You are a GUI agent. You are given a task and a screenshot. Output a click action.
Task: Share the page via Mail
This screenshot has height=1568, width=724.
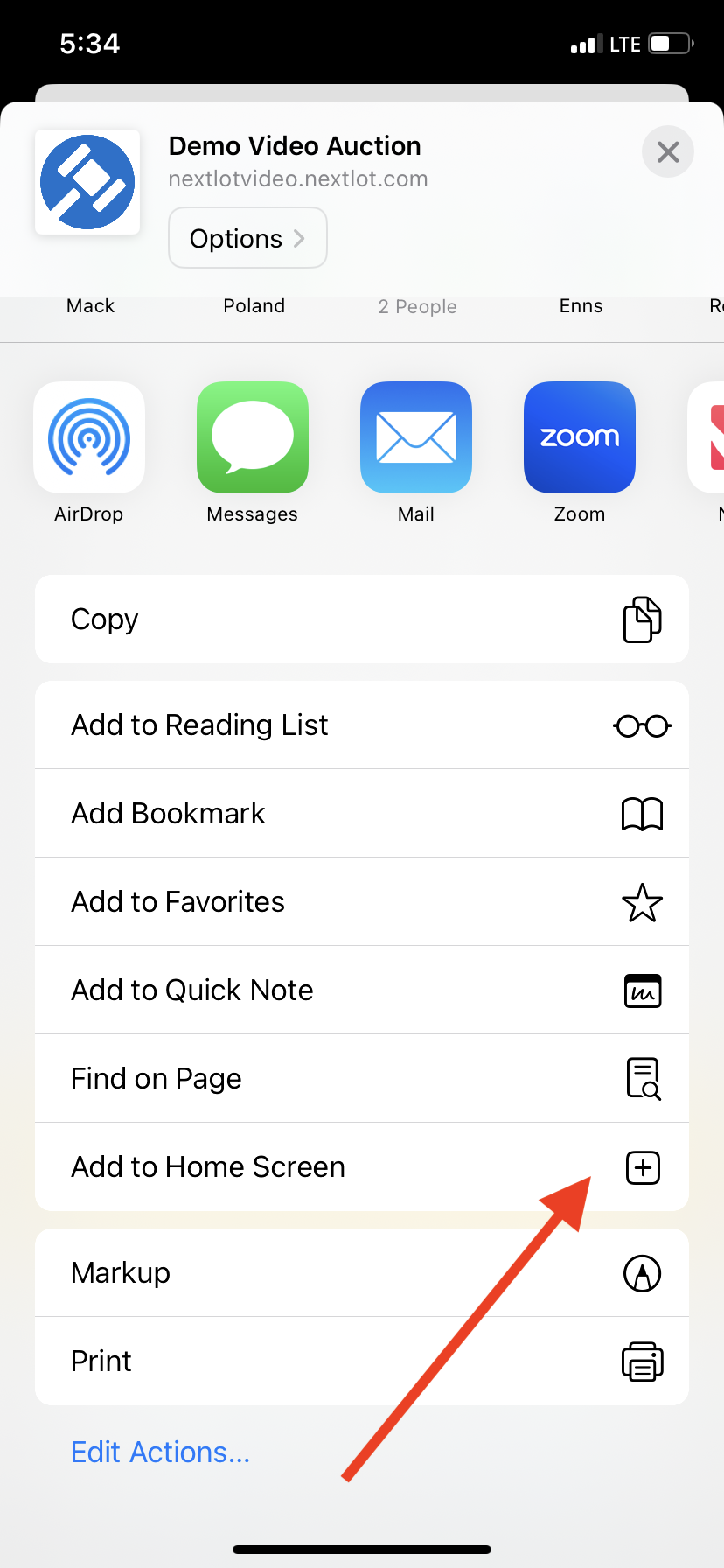click(x=416, y=438)
